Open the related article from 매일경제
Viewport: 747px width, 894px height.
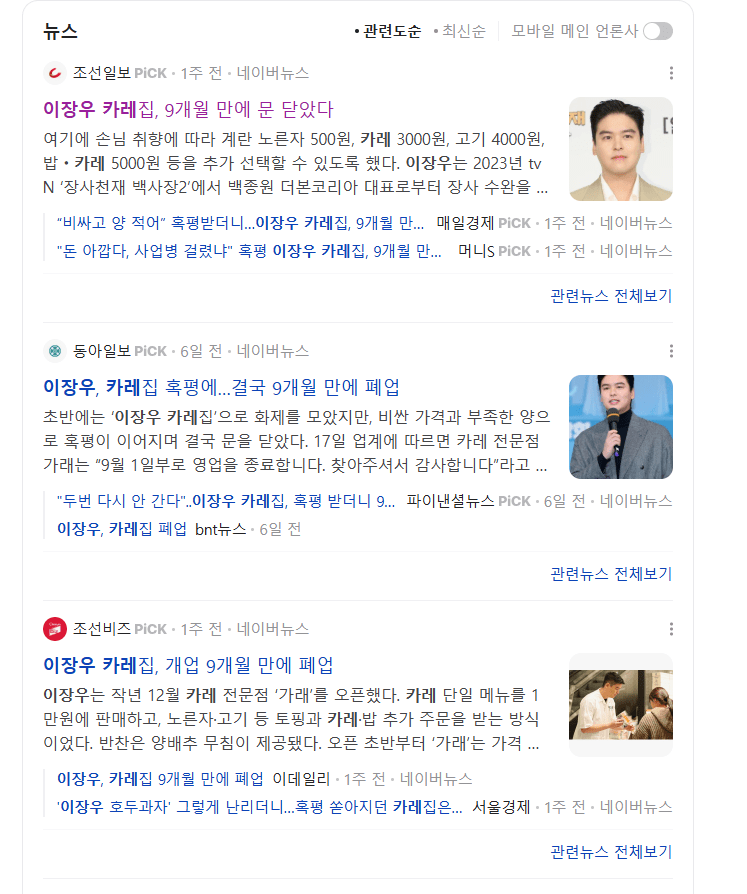[240, 223]
